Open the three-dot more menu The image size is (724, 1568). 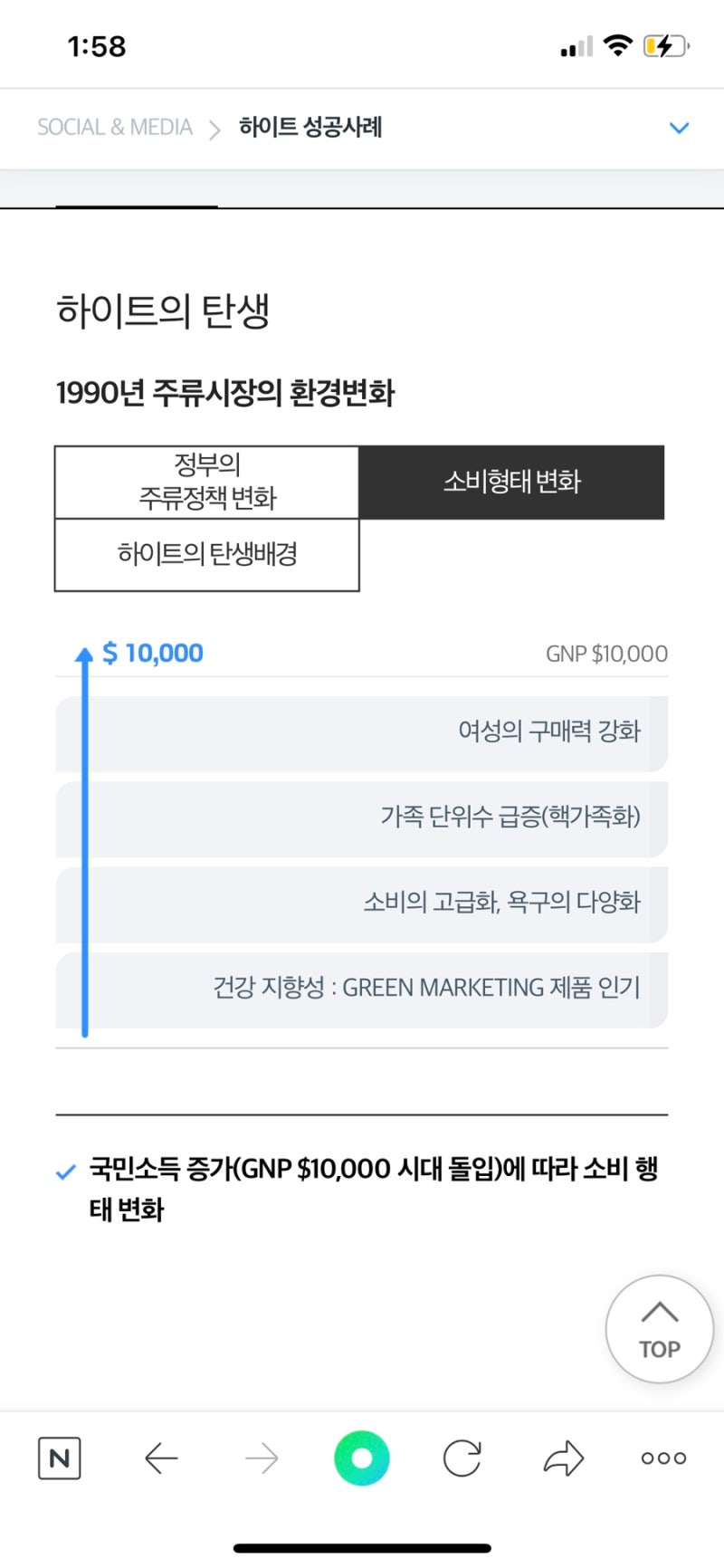click(x=663, y=1458)
